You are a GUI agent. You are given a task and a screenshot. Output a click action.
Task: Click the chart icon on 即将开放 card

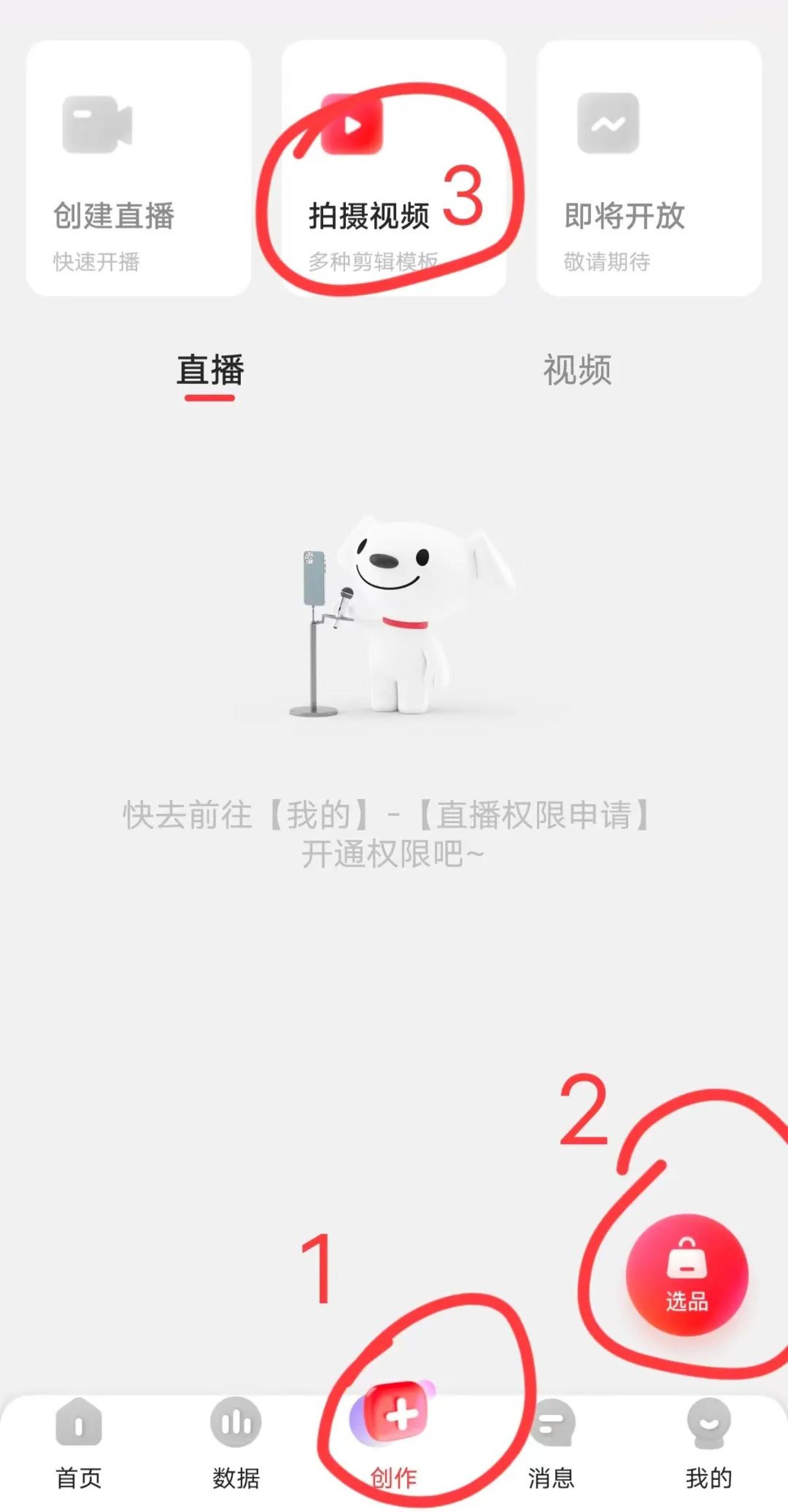coord(609,123)
